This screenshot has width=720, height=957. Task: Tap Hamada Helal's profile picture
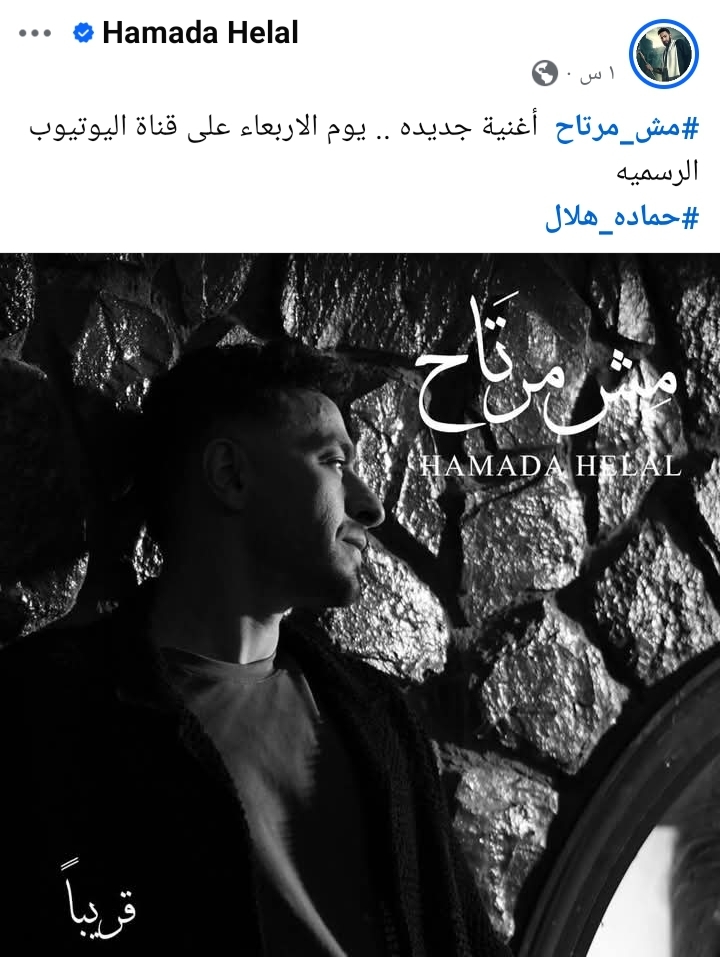click(666, 51)
